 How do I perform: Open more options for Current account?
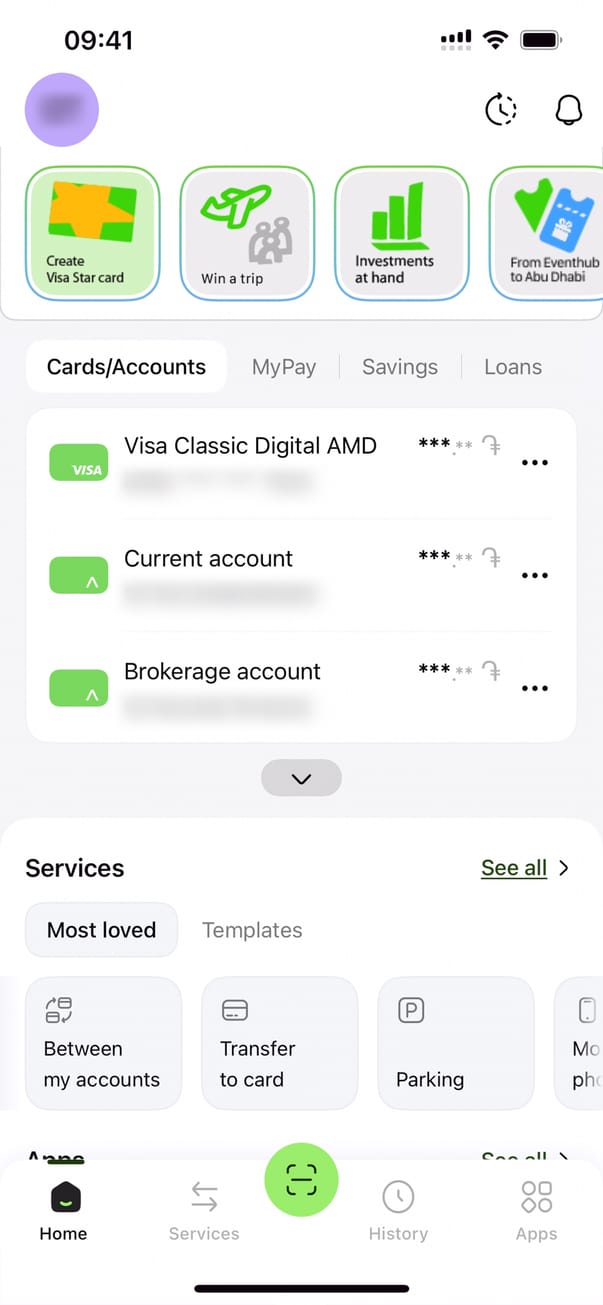pos(535,576)
